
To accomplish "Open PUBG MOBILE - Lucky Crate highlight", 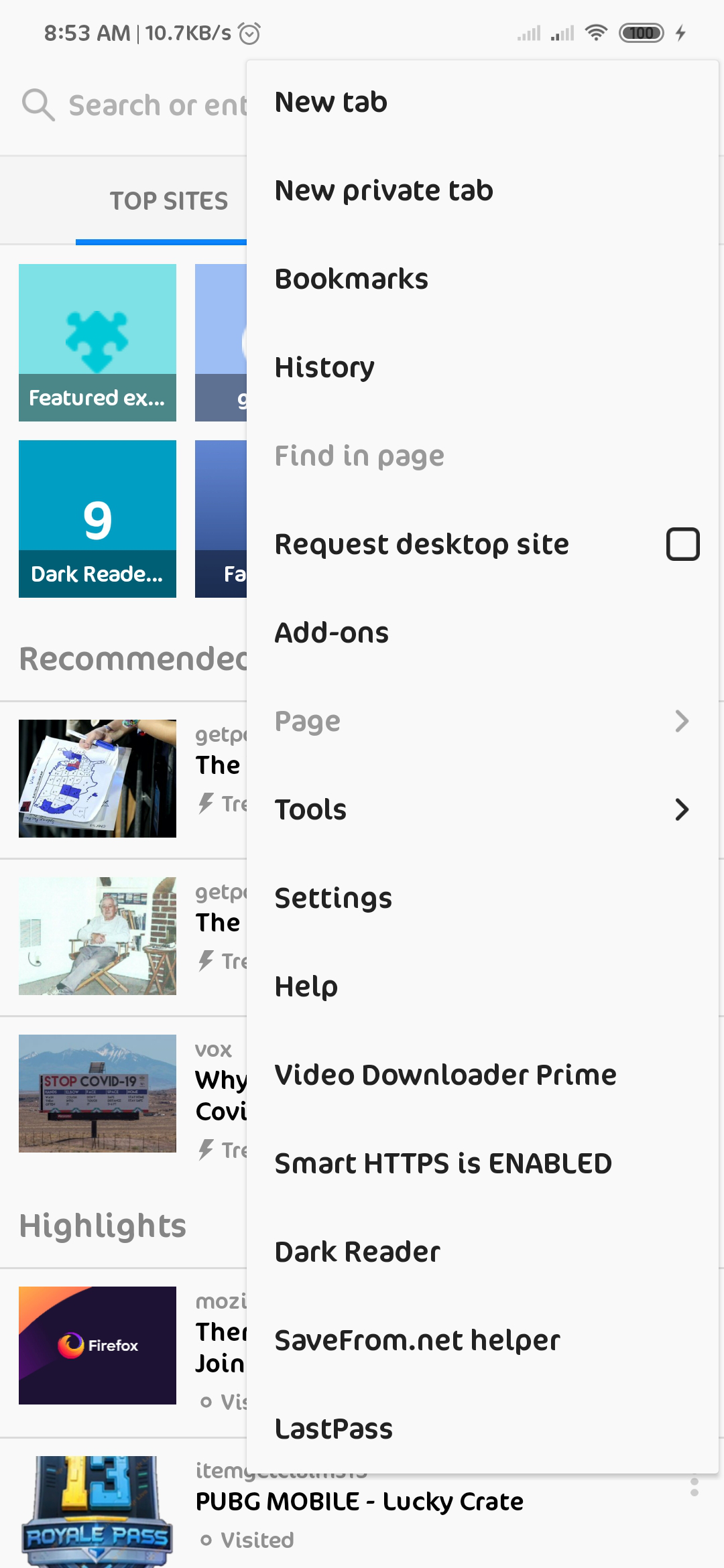I will click(359, 1502).
